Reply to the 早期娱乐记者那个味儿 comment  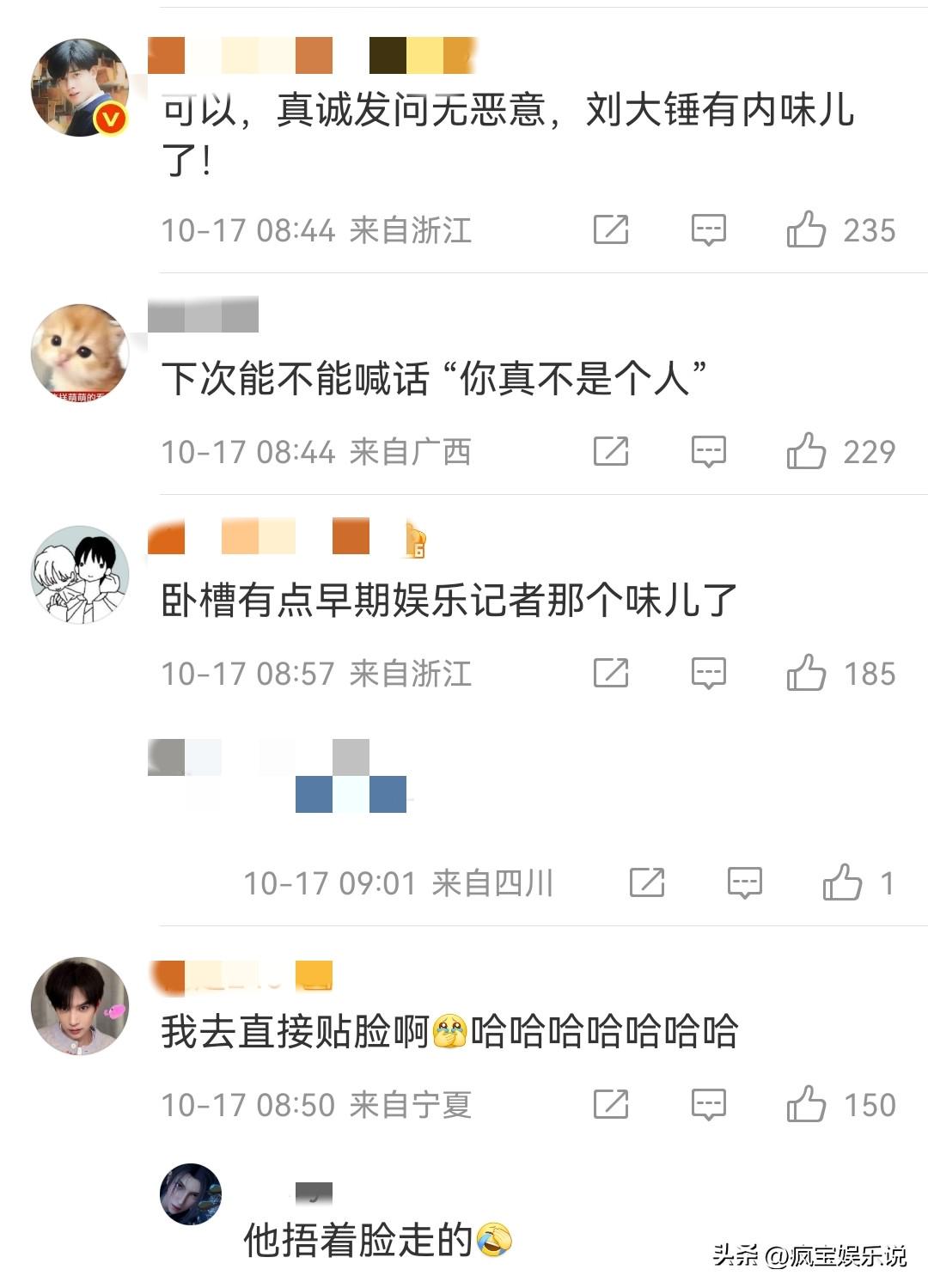point(709,674)
